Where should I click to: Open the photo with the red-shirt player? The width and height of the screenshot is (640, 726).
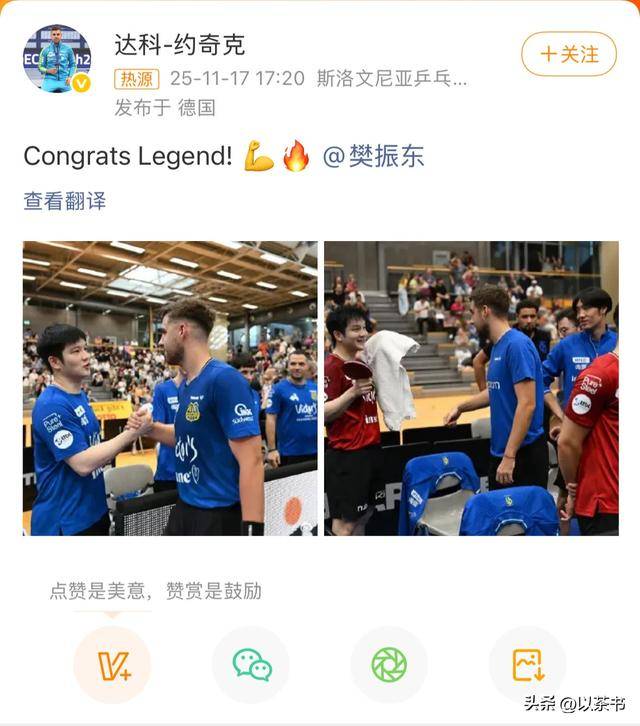tap(471, 388)
